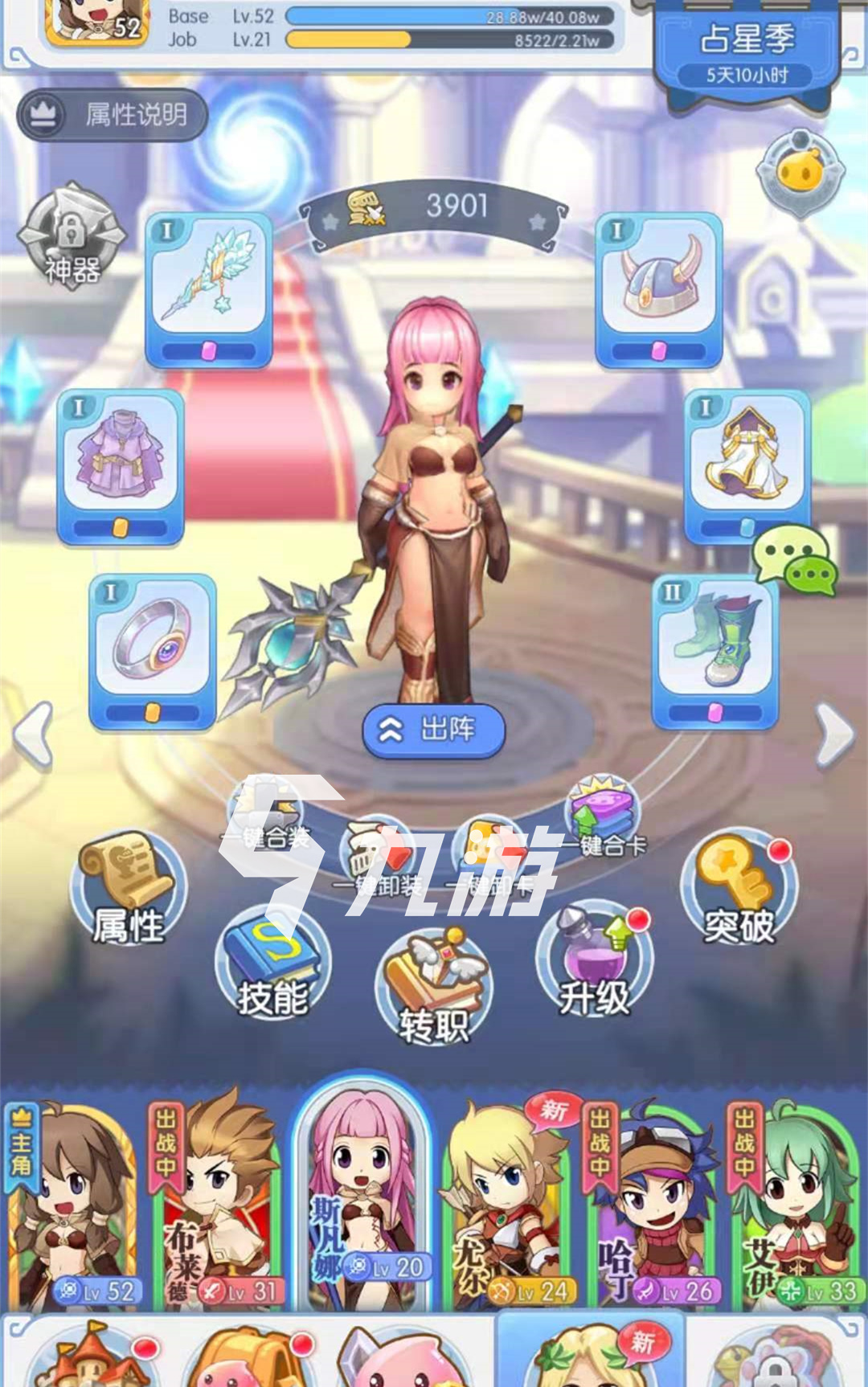This screenshot has width=868, height=1387.
Task: Go to the next character with right arrow
Action: click(834, 734)
